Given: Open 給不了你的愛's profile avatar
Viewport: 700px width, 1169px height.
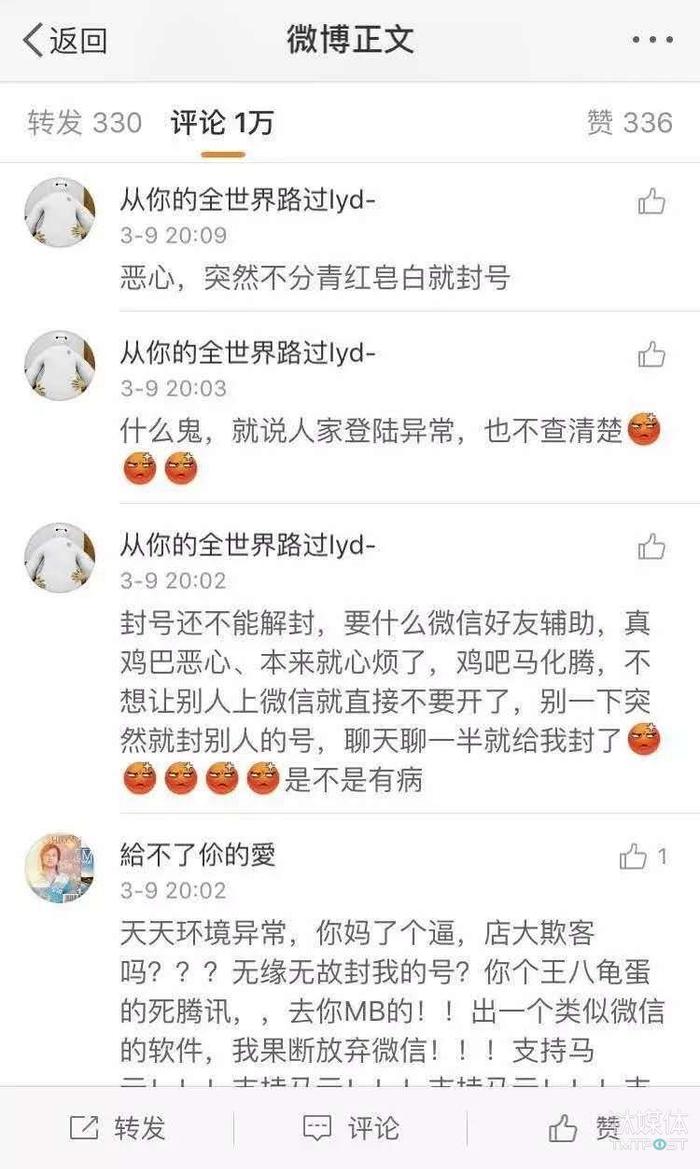Looking at the screenshot, I should (60, 867).
